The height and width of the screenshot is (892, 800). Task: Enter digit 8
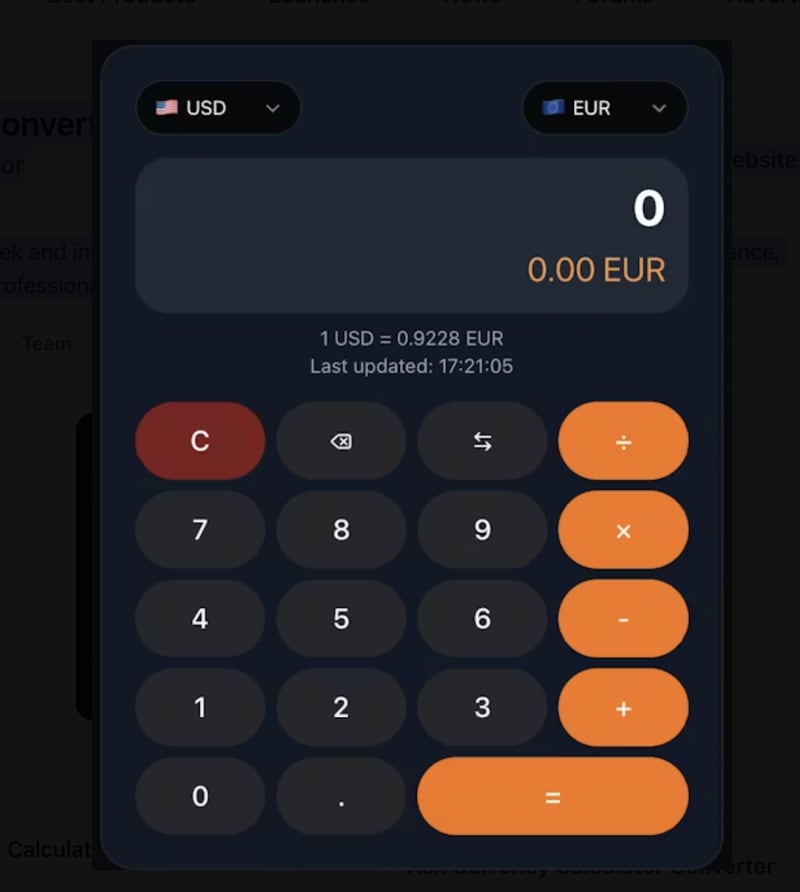pyautogui.click(x=341, y=530)
